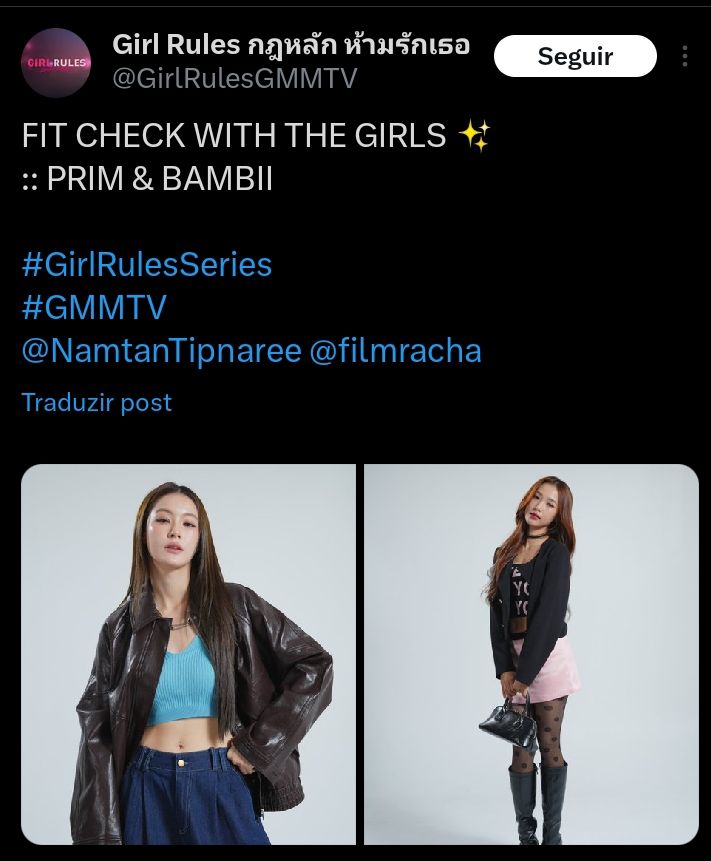Open the post overflow menu

click(684, 57)
